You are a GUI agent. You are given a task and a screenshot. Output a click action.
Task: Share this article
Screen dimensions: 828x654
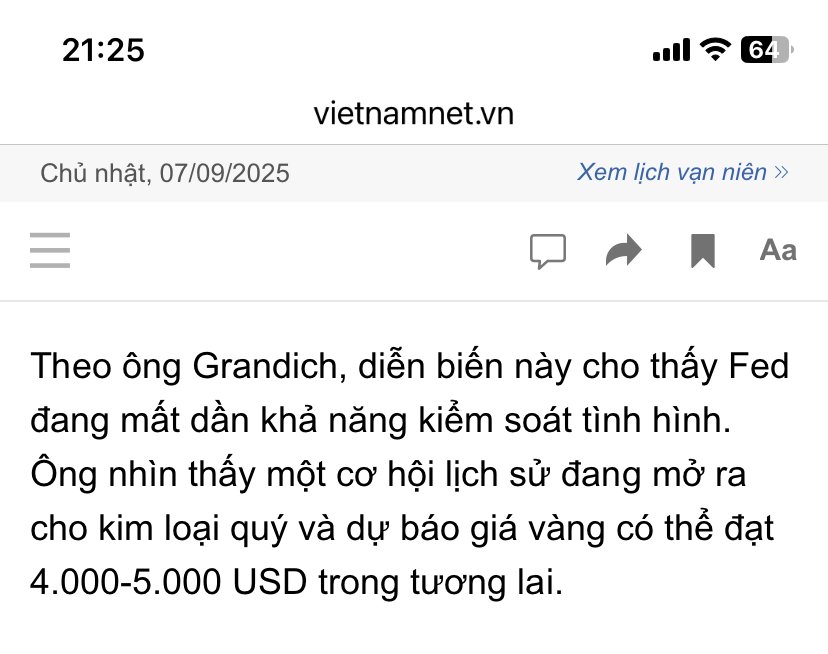coord(624,251)
